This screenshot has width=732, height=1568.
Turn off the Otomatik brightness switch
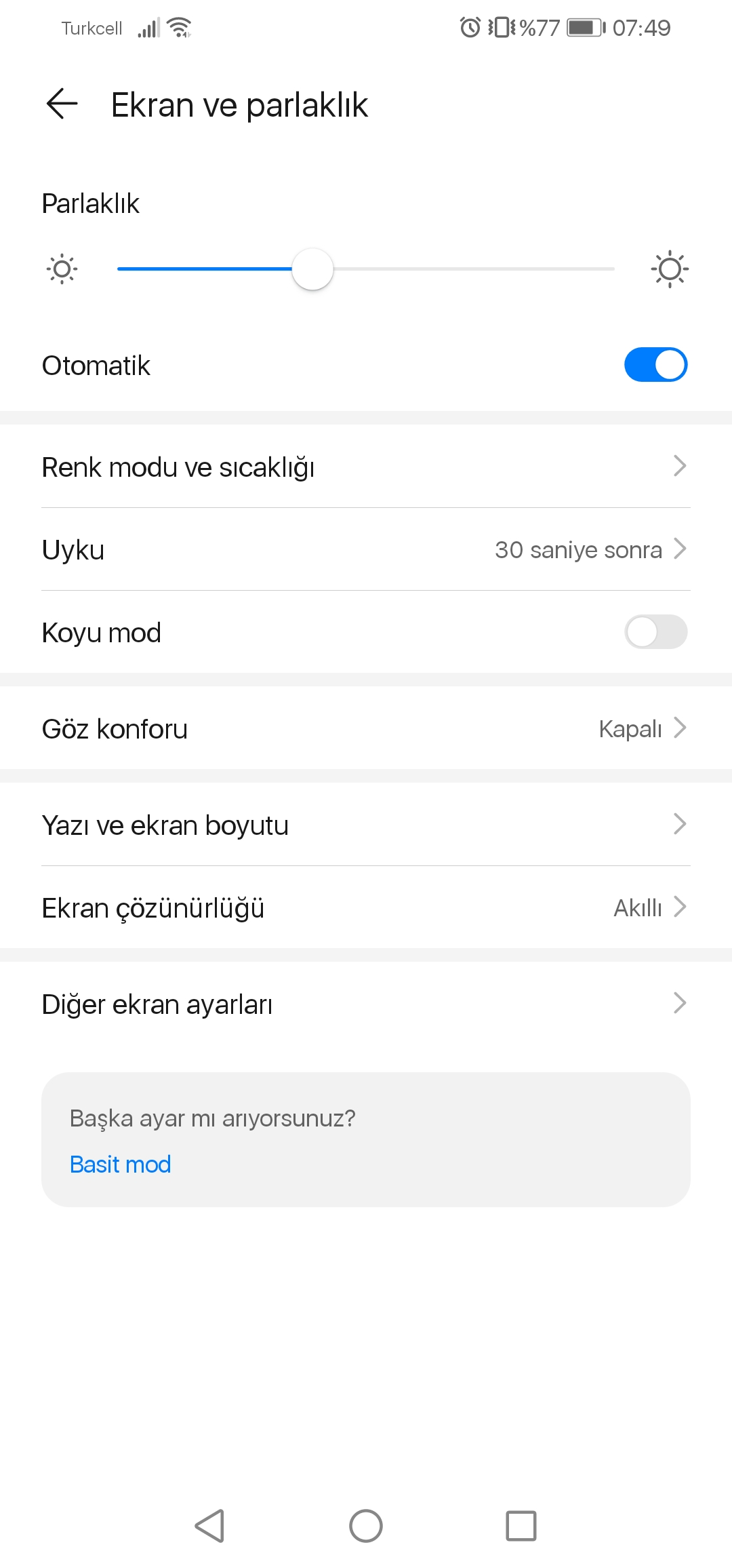pos(655,365)
